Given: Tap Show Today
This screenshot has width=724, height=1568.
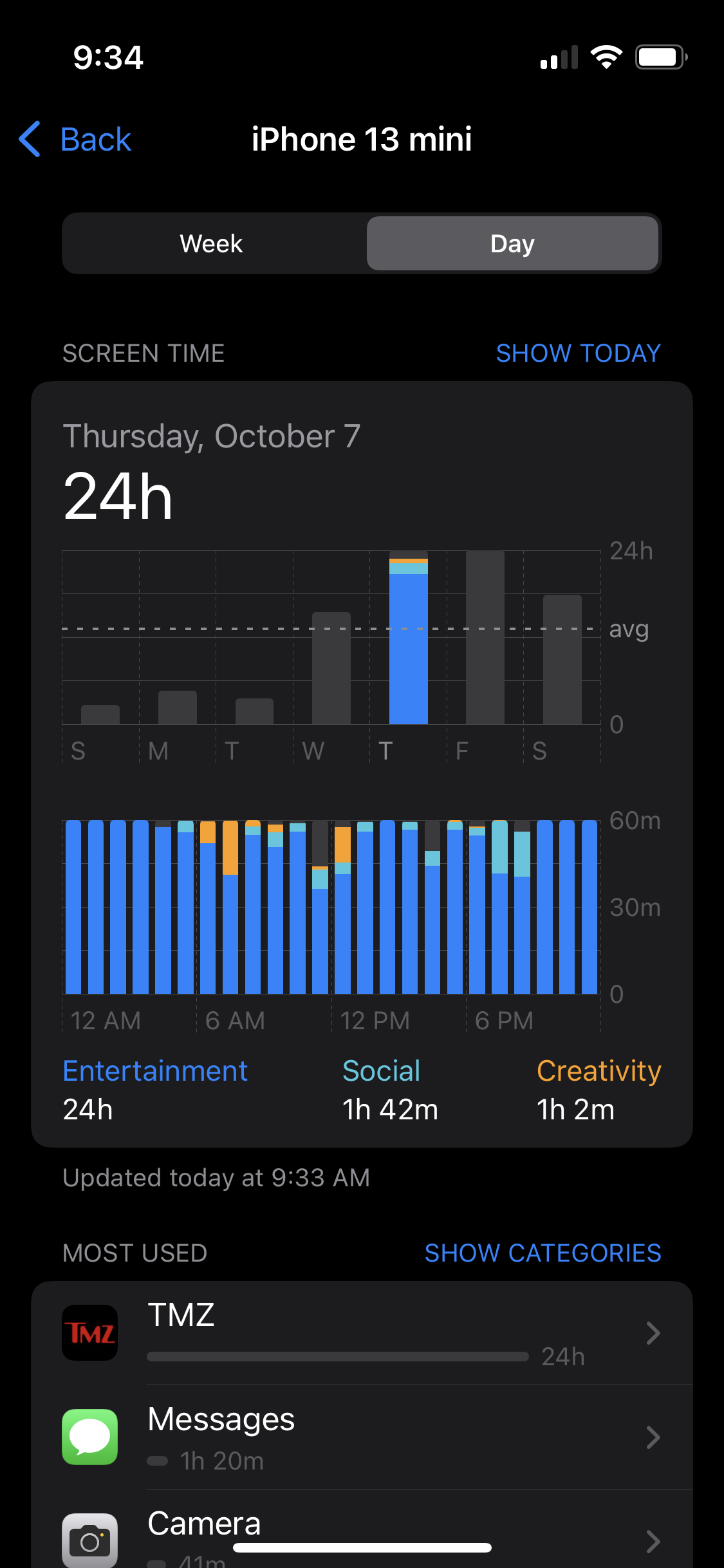Looking at the screenshot, I should 578,353.
